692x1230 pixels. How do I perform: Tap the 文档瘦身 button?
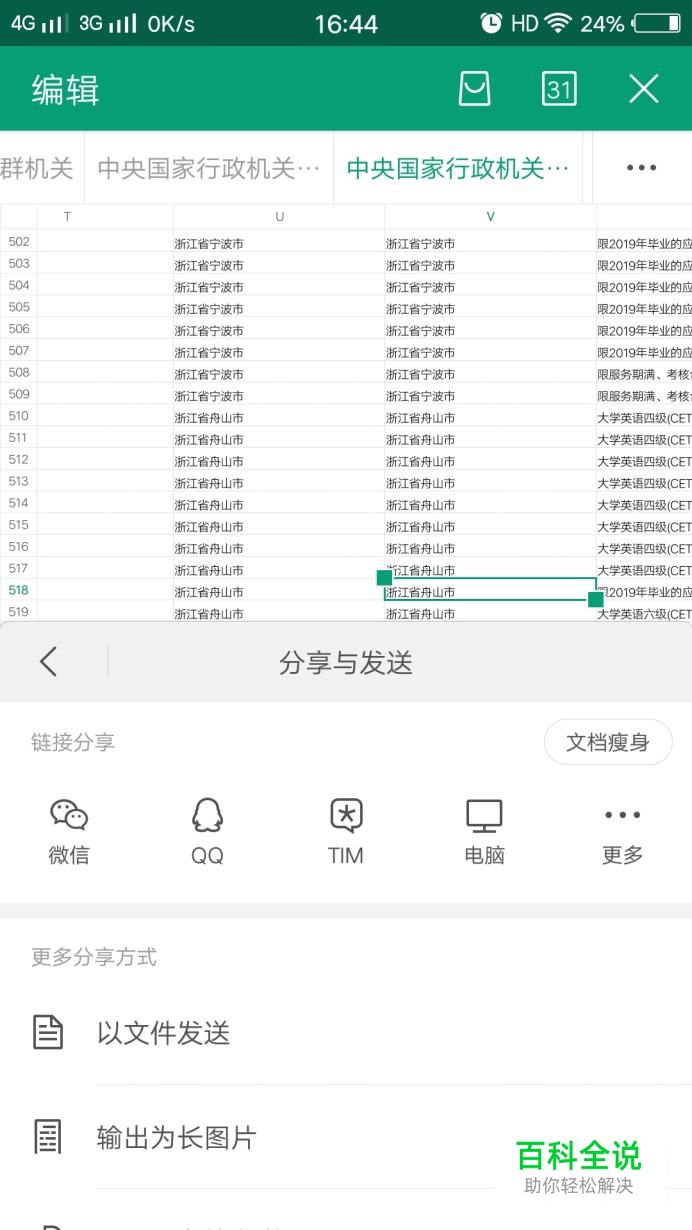(608, 742)
